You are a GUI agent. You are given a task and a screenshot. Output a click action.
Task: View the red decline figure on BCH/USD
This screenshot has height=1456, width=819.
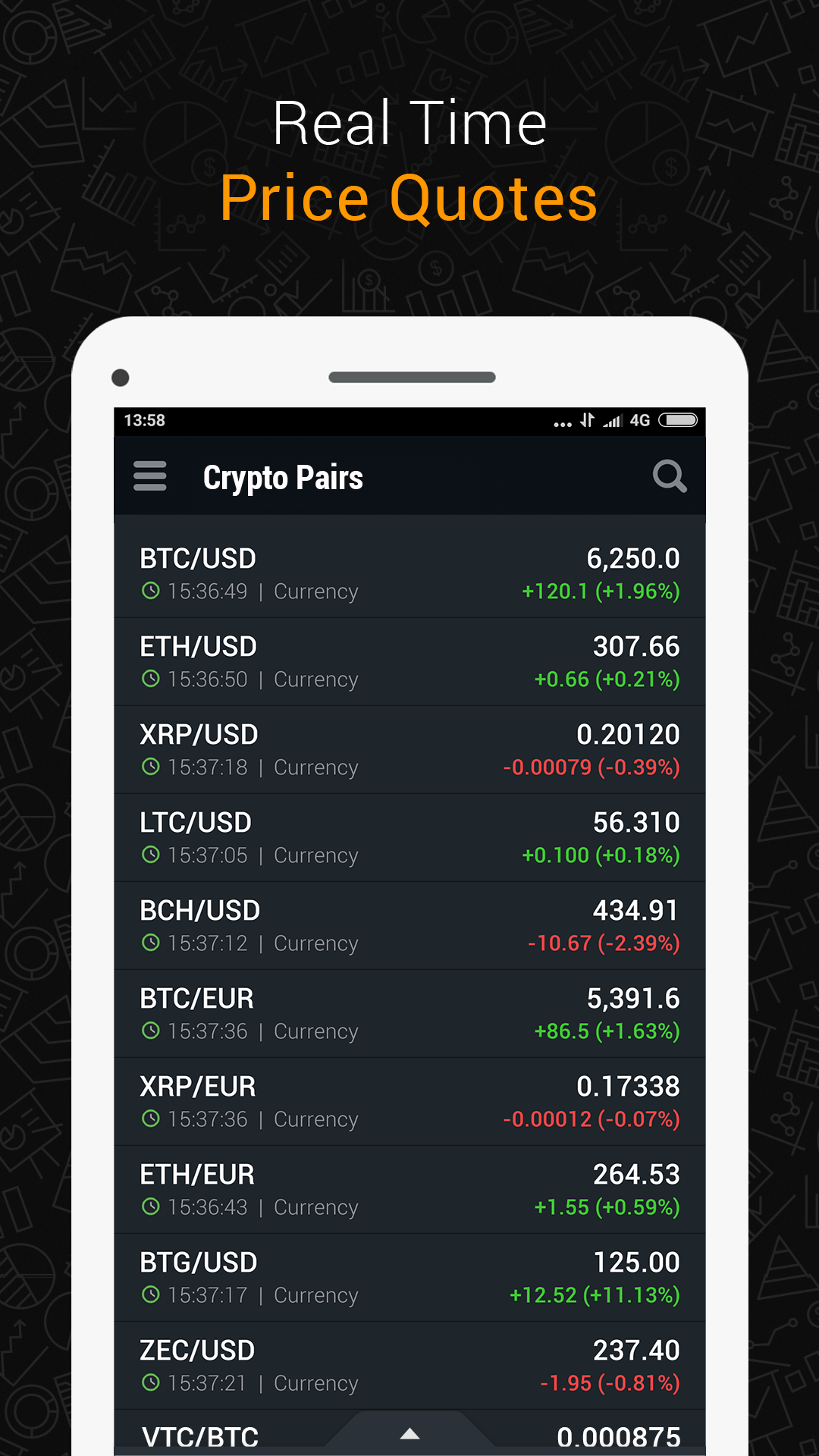[603, 943]
